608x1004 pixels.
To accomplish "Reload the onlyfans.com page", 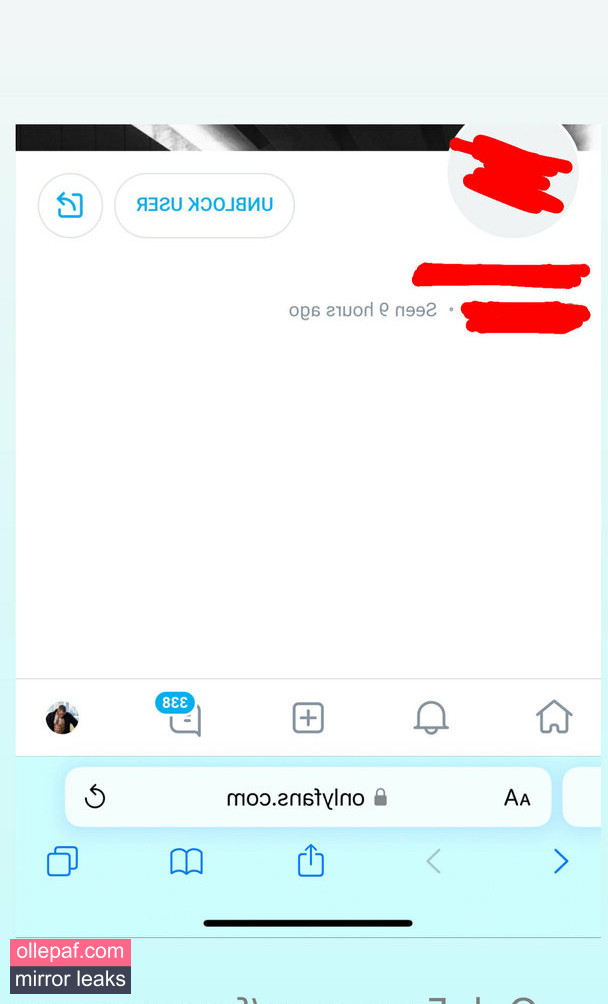I will coord(95,797).
